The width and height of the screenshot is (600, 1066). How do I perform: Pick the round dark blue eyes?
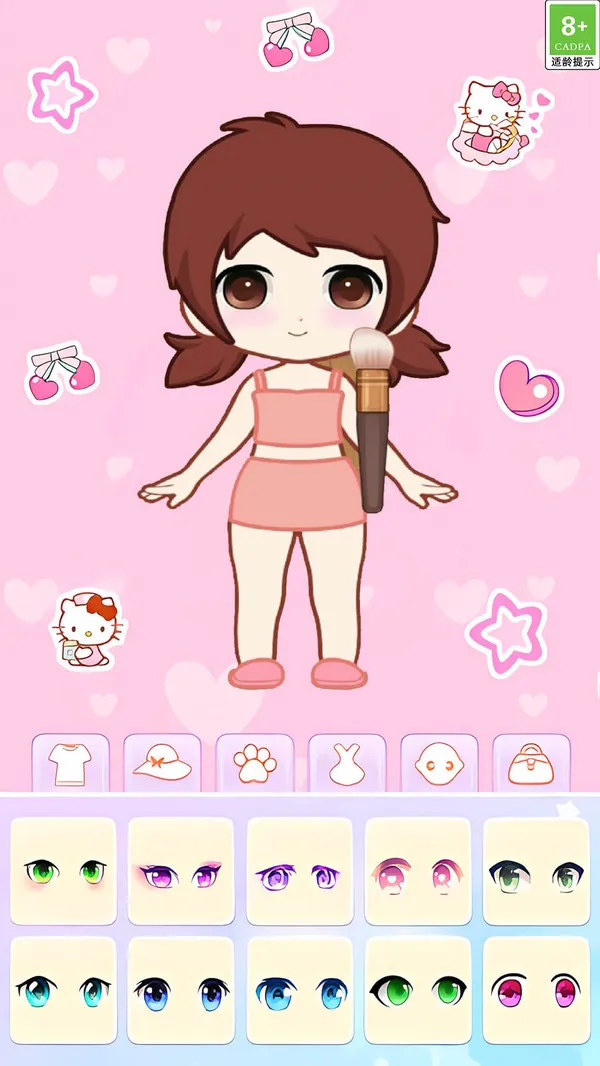[181, 990]
